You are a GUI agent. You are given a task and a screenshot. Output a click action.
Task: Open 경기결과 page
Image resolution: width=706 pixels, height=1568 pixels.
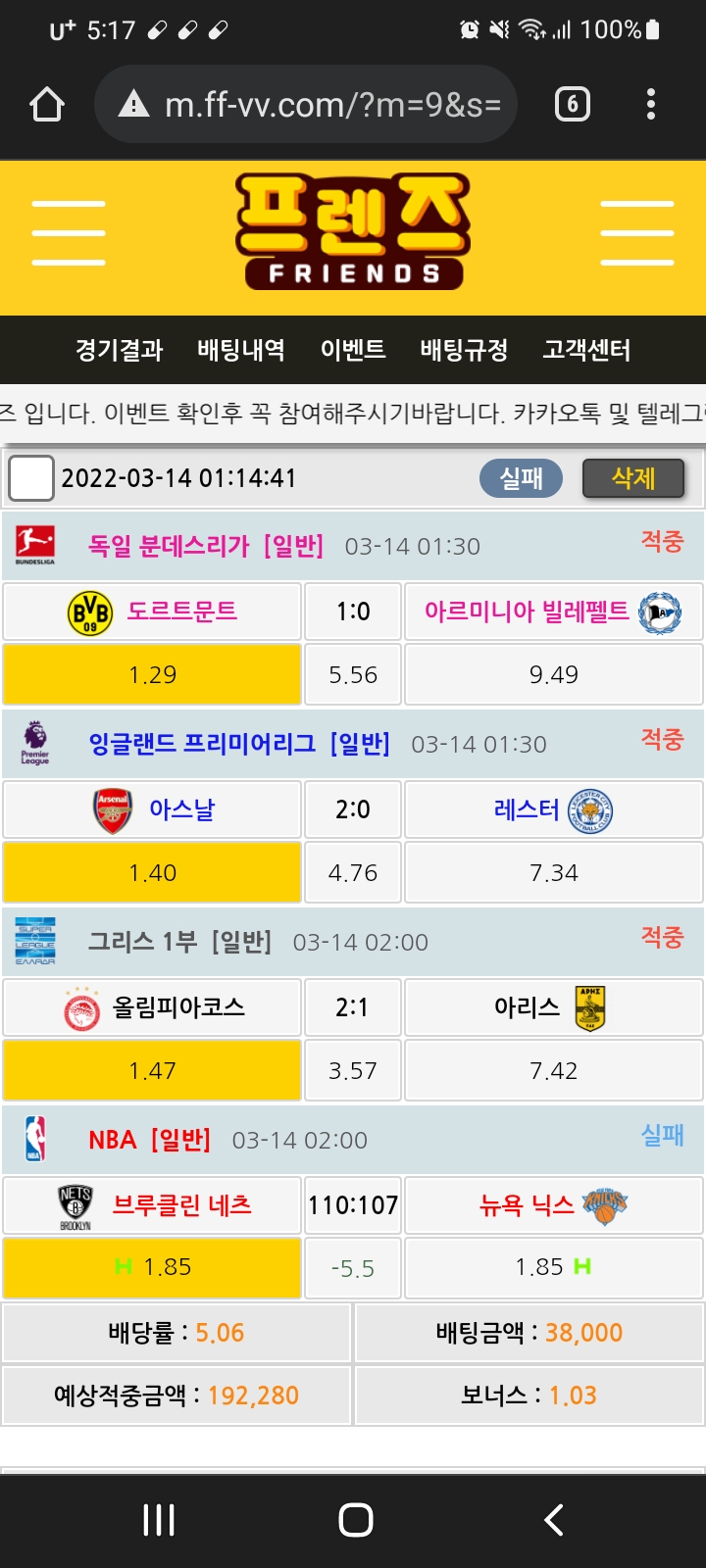tap(120, 350)
